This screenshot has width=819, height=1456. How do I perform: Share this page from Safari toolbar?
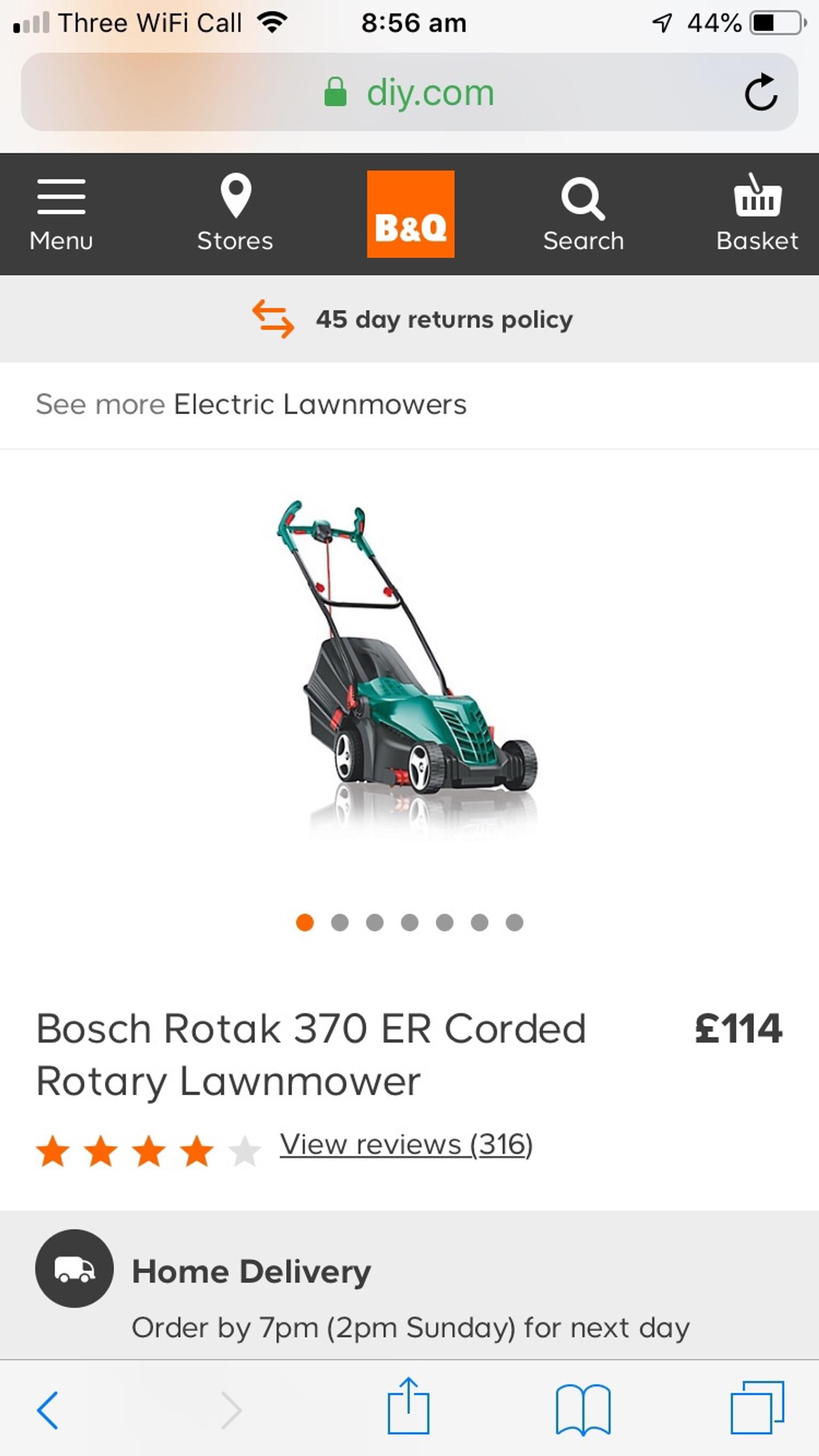click(408, 1406)
